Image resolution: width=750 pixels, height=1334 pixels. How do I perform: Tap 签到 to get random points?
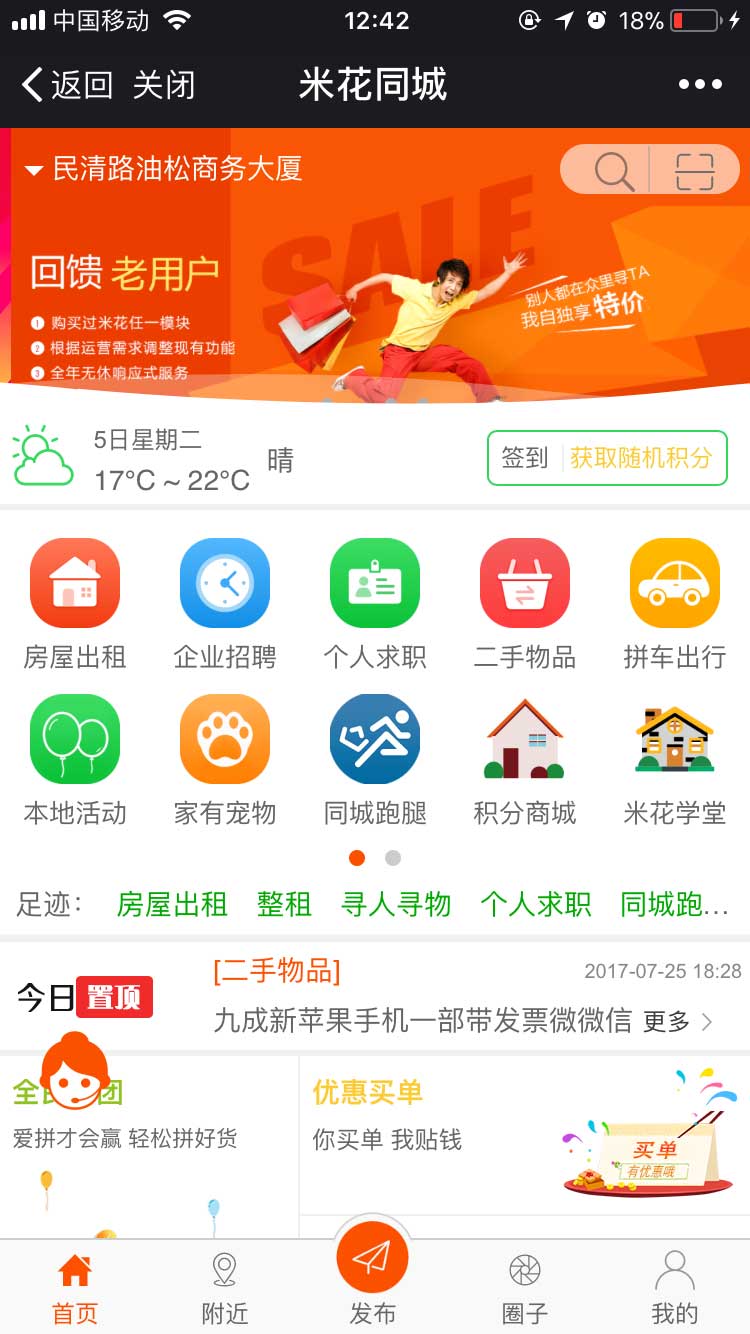[606, 458]
